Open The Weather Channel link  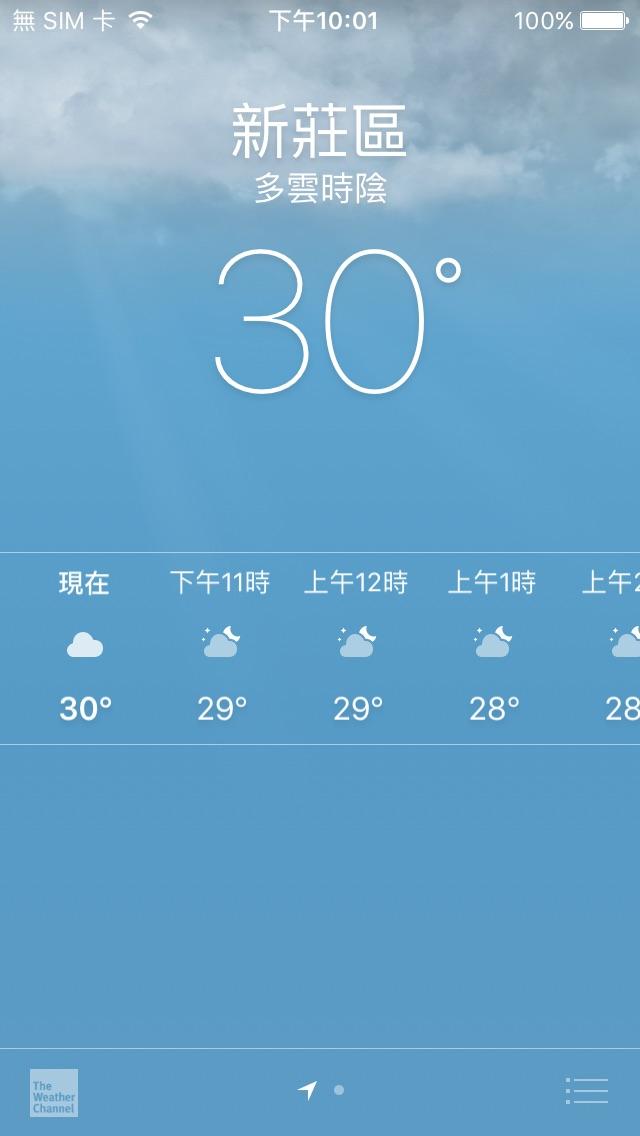click(x=54, y=1092)
